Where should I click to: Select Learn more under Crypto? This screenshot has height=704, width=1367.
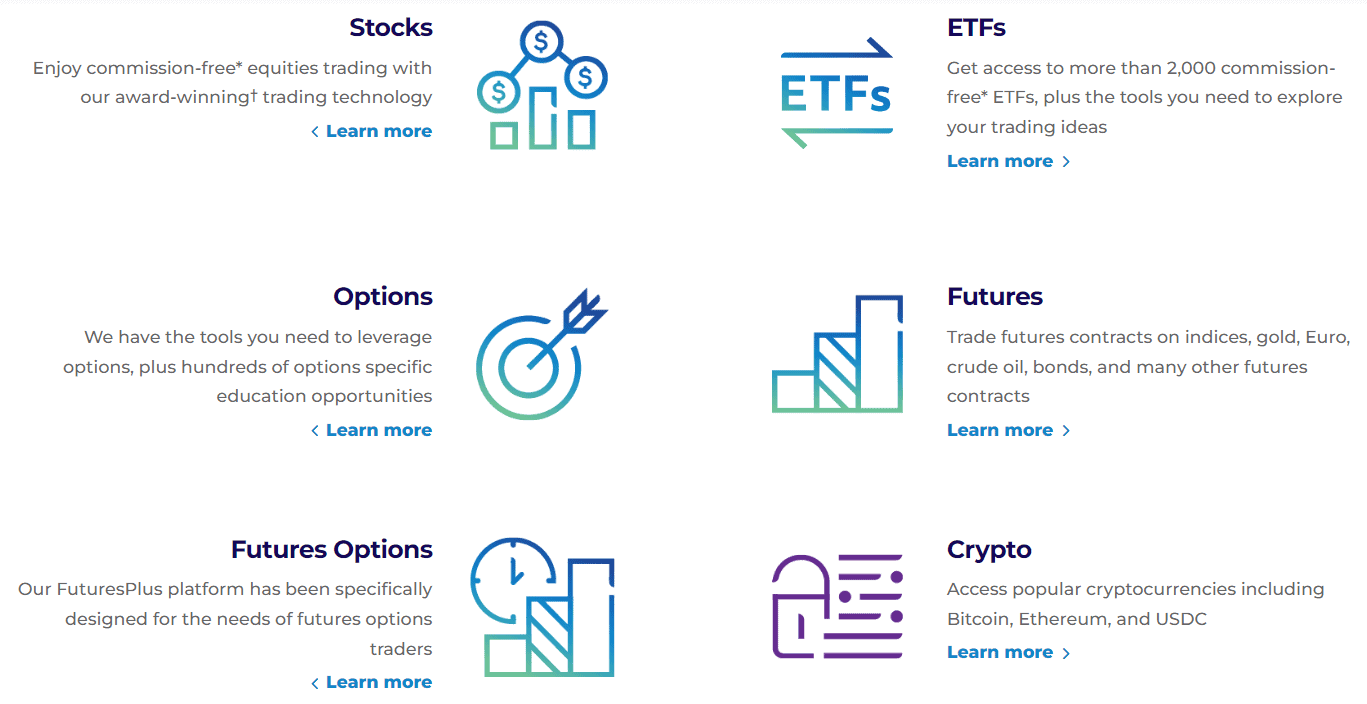(x=1000, y=652)
